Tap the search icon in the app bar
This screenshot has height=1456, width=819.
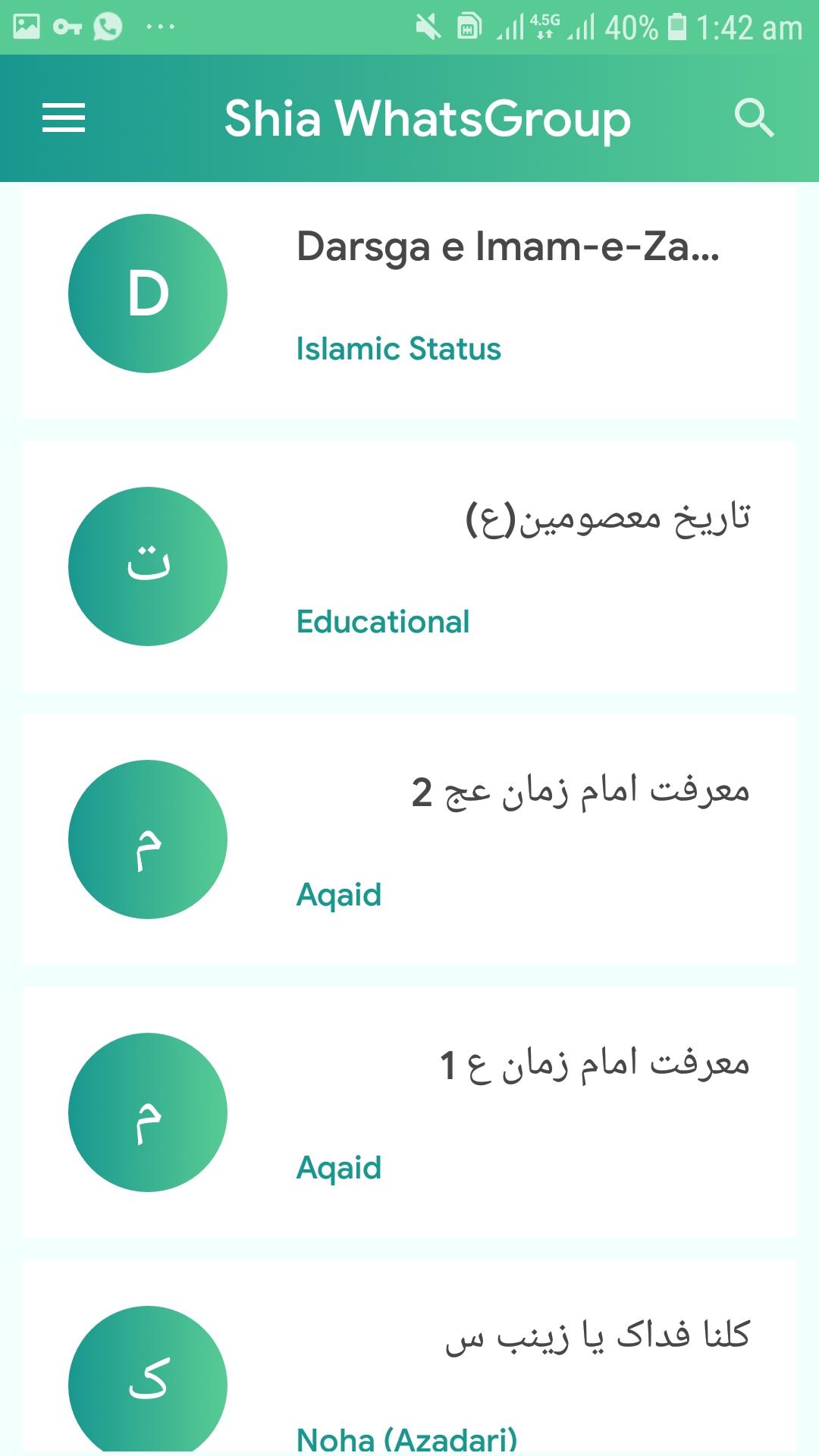point(754,118)
